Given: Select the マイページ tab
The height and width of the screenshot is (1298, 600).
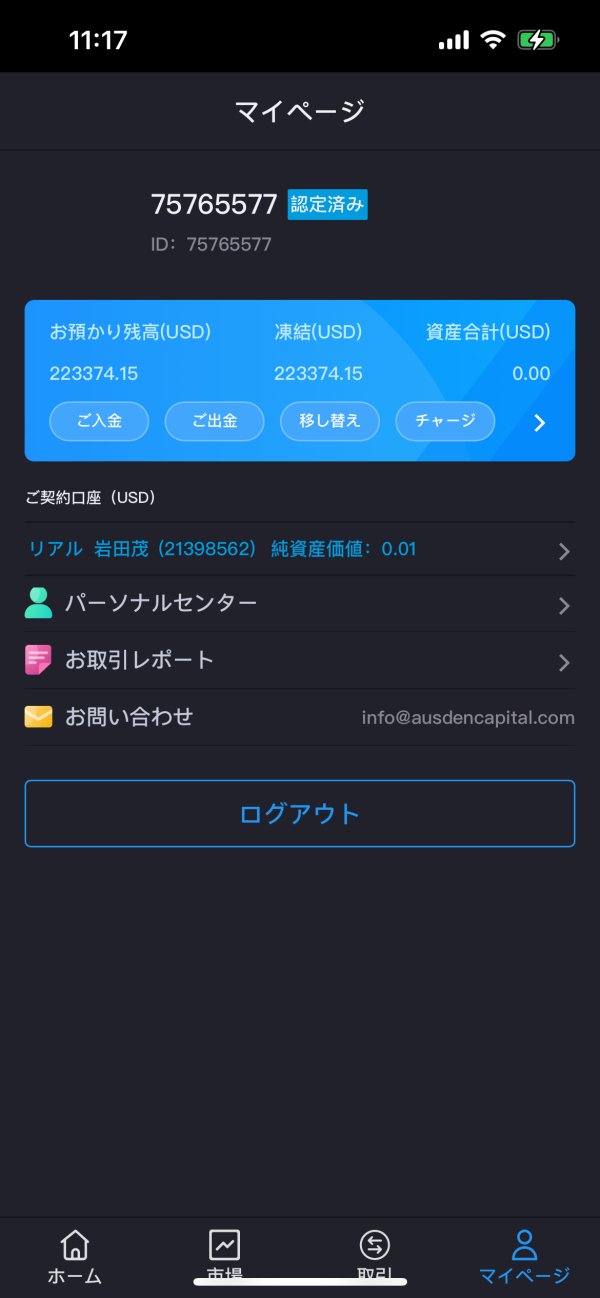Looking at the screenshot, I should click(524, 1256).
